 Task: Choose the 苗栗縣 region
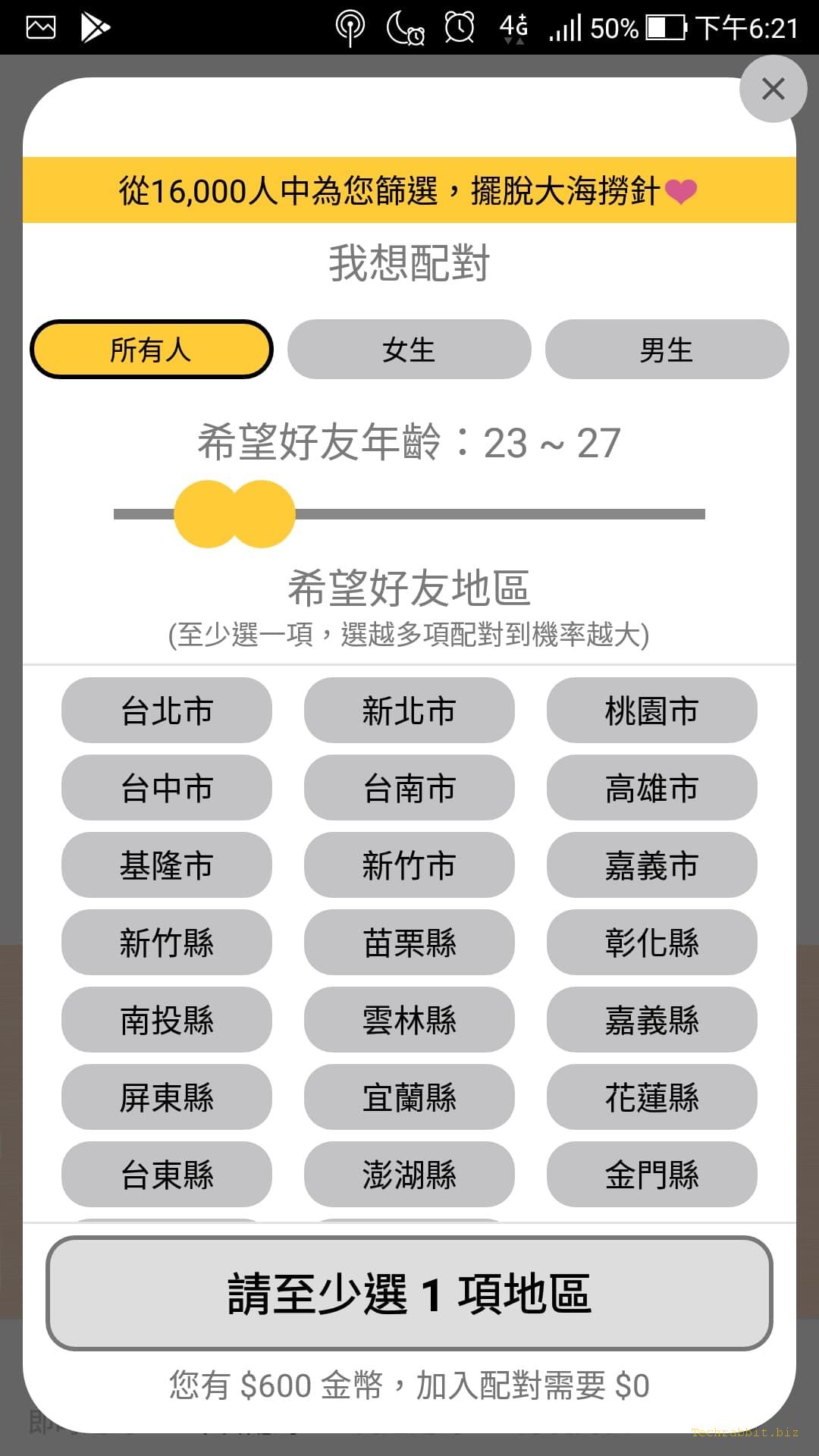pos(409,943)
